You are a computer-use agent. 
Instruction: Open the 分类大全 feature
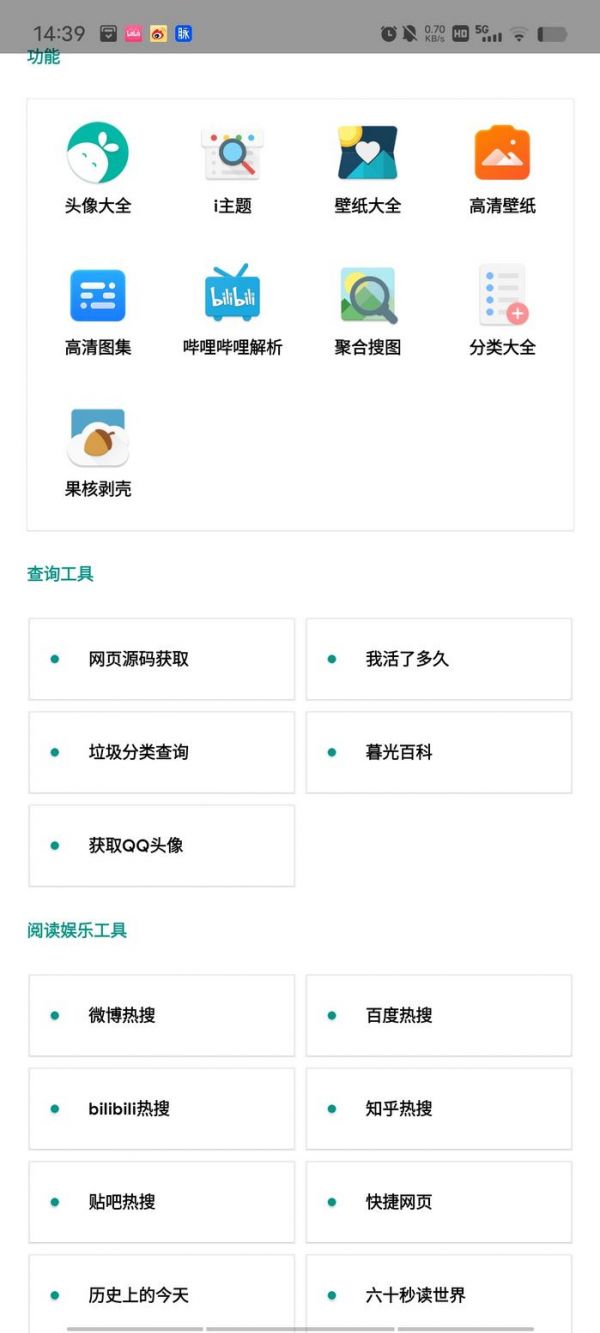click(502, 310)
